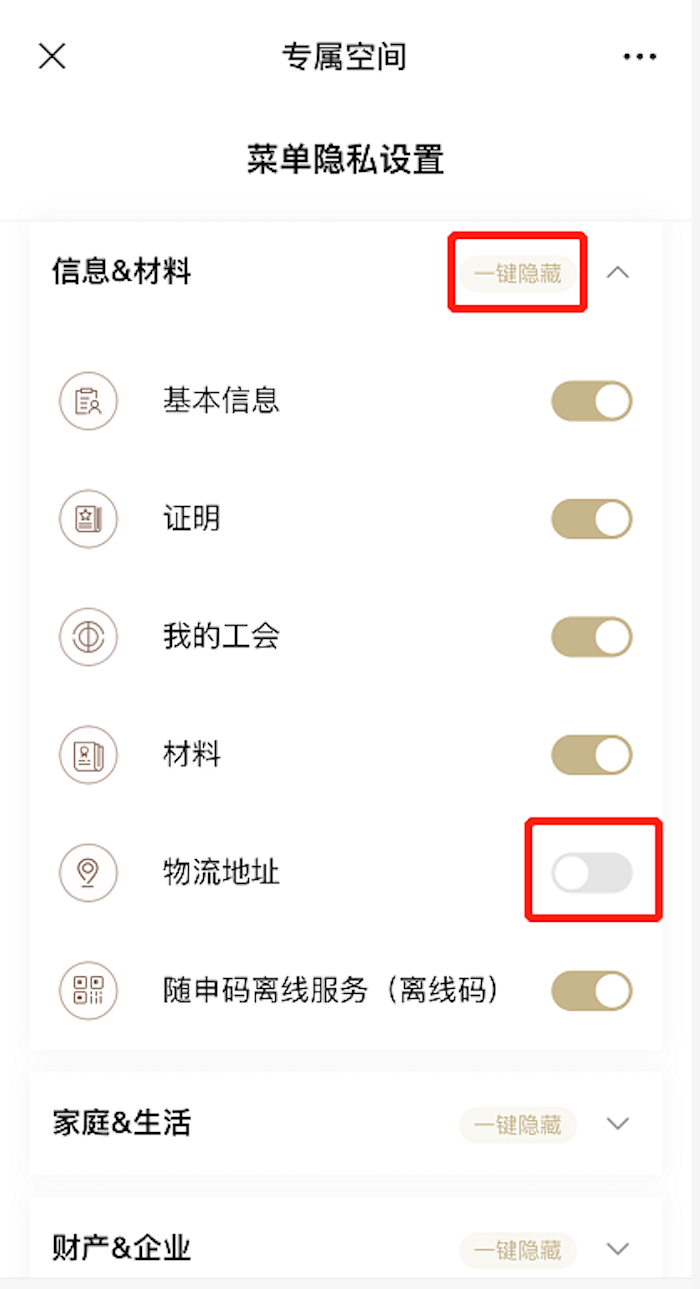Close the 专属空间 page

click(52, 56)
